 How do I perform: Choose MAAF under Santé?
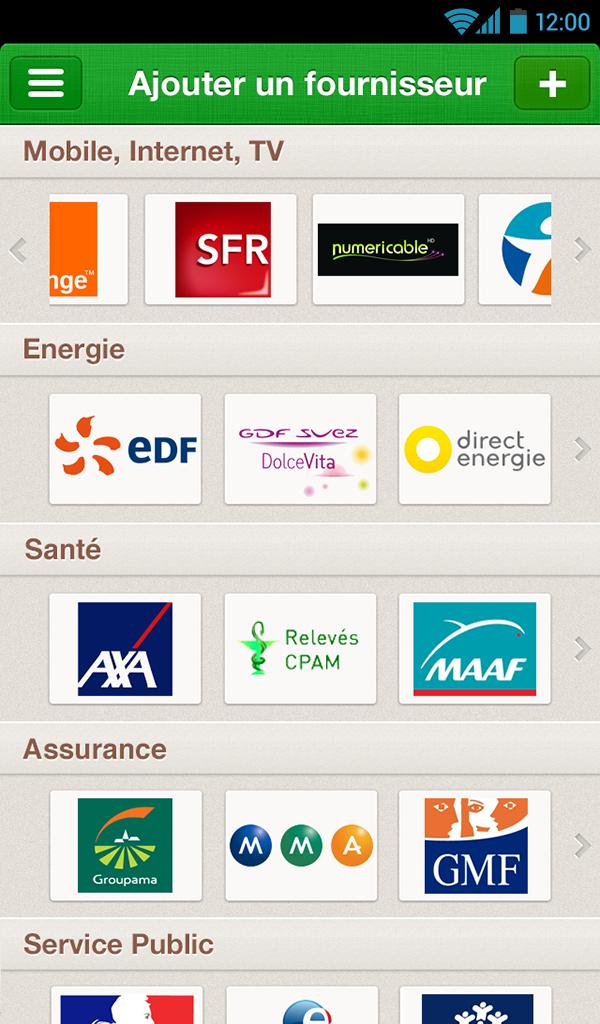(475, 649)
